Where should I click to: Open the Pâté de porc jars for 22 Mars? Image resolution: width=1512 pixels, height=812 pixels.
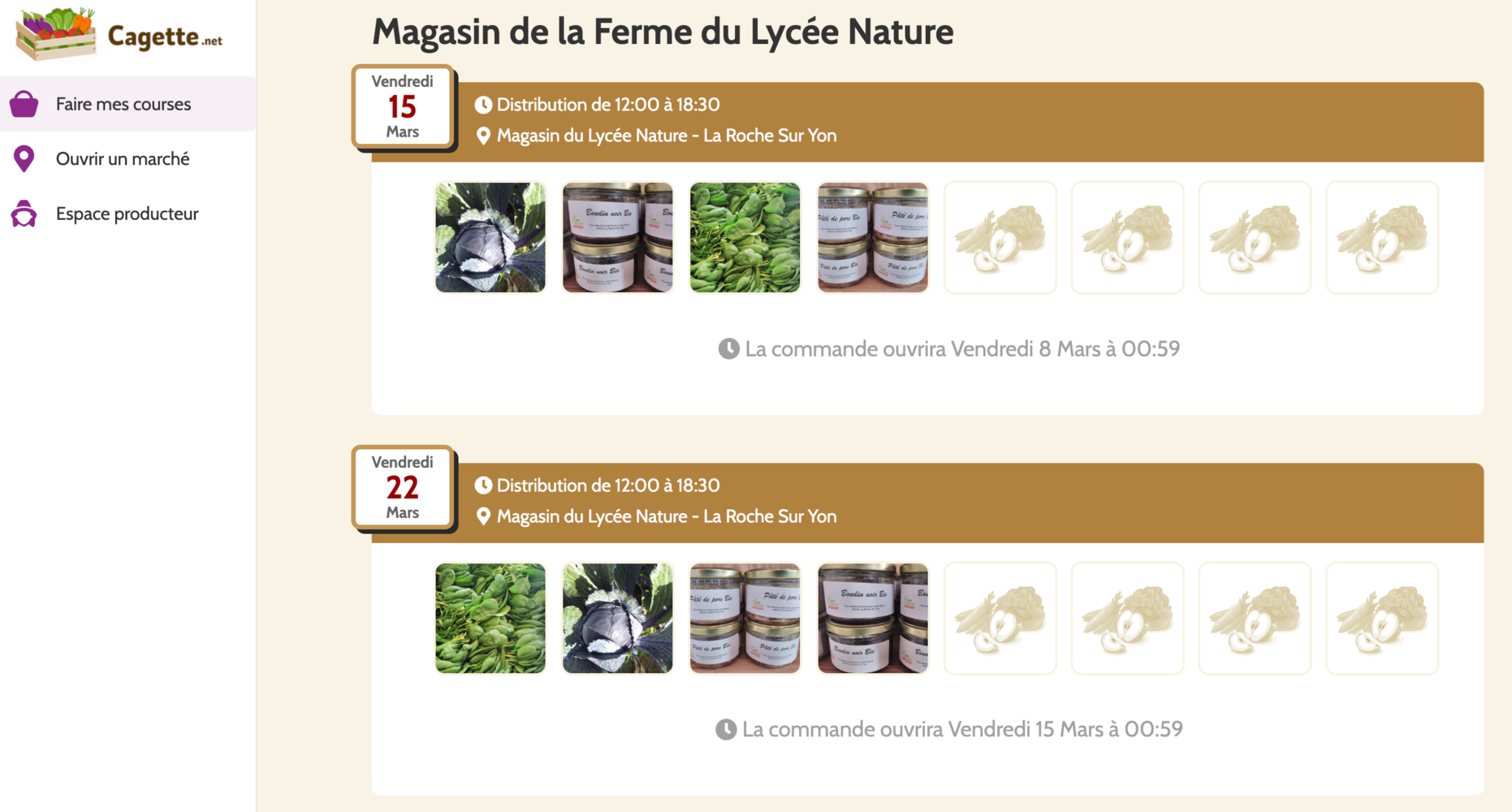[745, 618]
